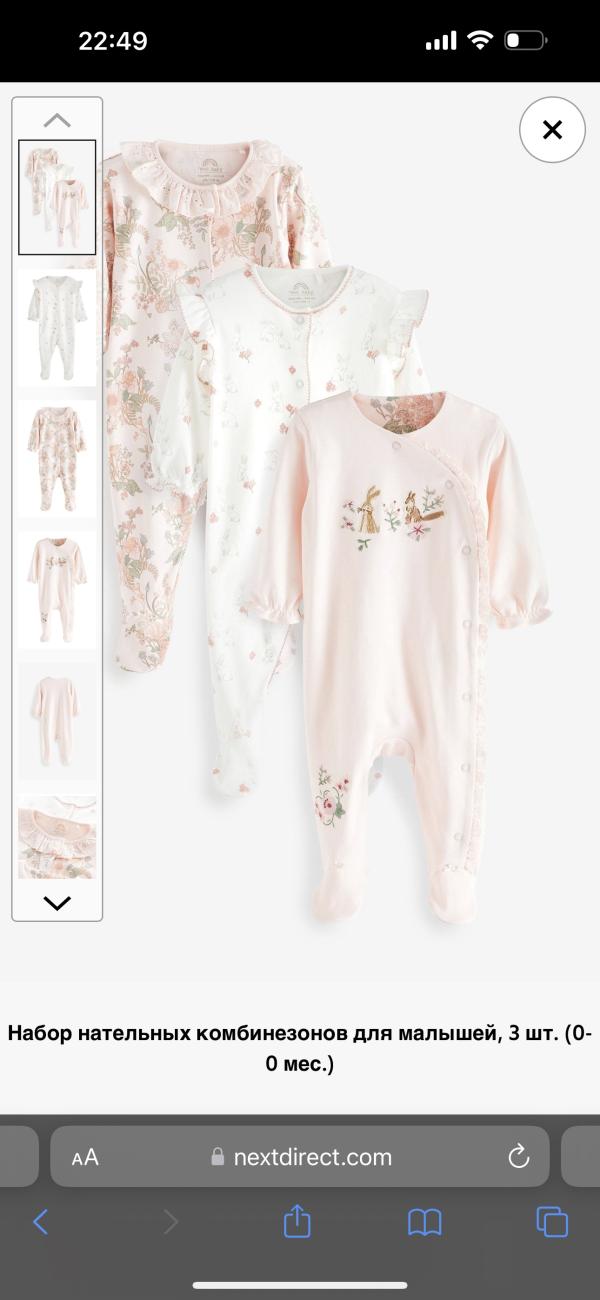600x1300 pixels.
Task: Share this page from the Safari toolbar
Action: 297,1221
